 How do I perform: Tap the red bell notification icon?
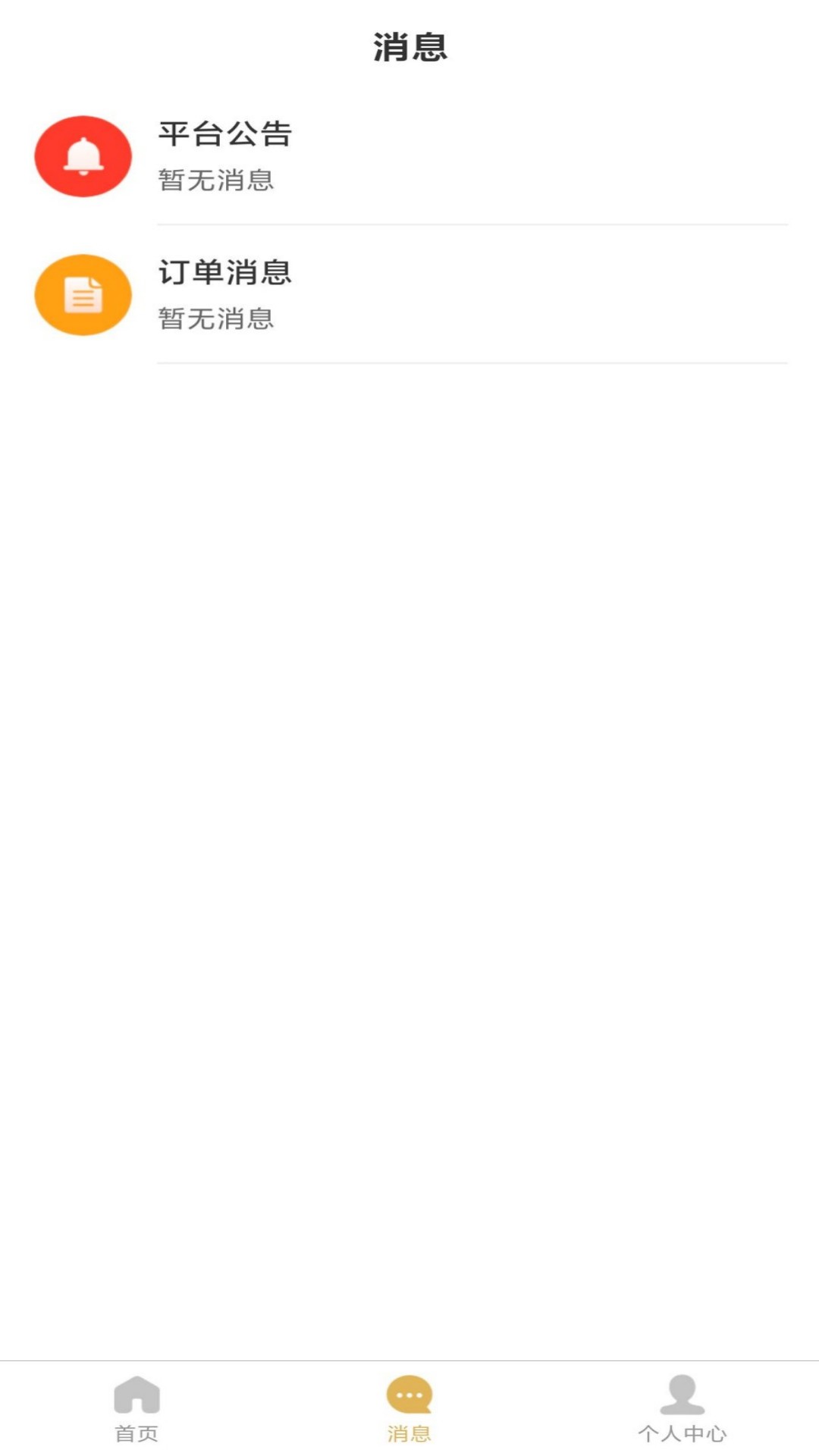pyautogui.click(x=82, y=157)
